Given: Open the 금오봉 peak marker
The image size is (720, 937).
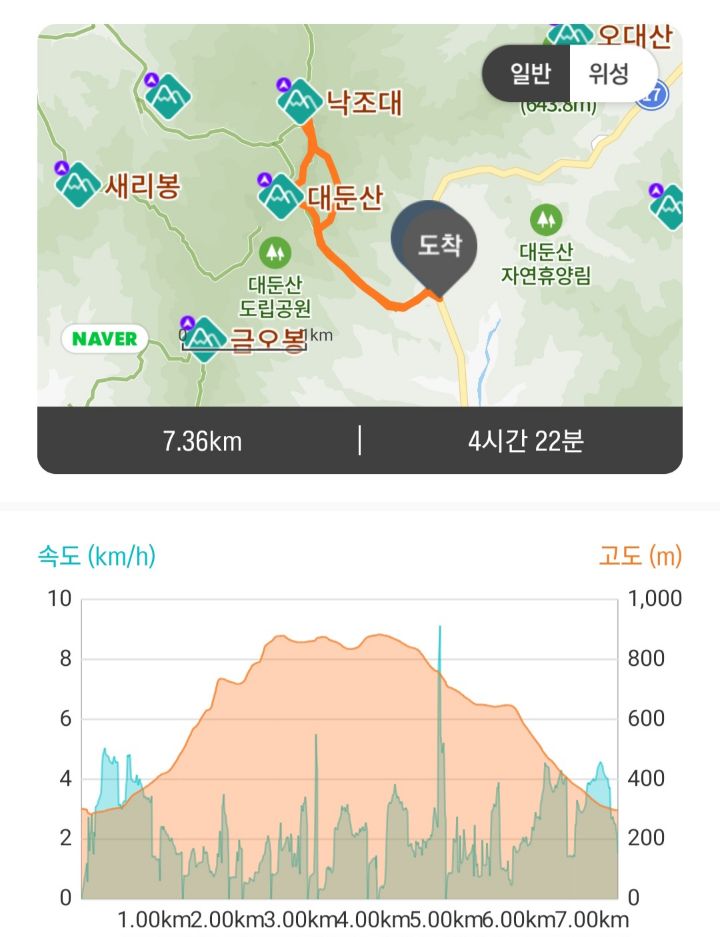Looking at the screenshot, I should coord(204,339).
